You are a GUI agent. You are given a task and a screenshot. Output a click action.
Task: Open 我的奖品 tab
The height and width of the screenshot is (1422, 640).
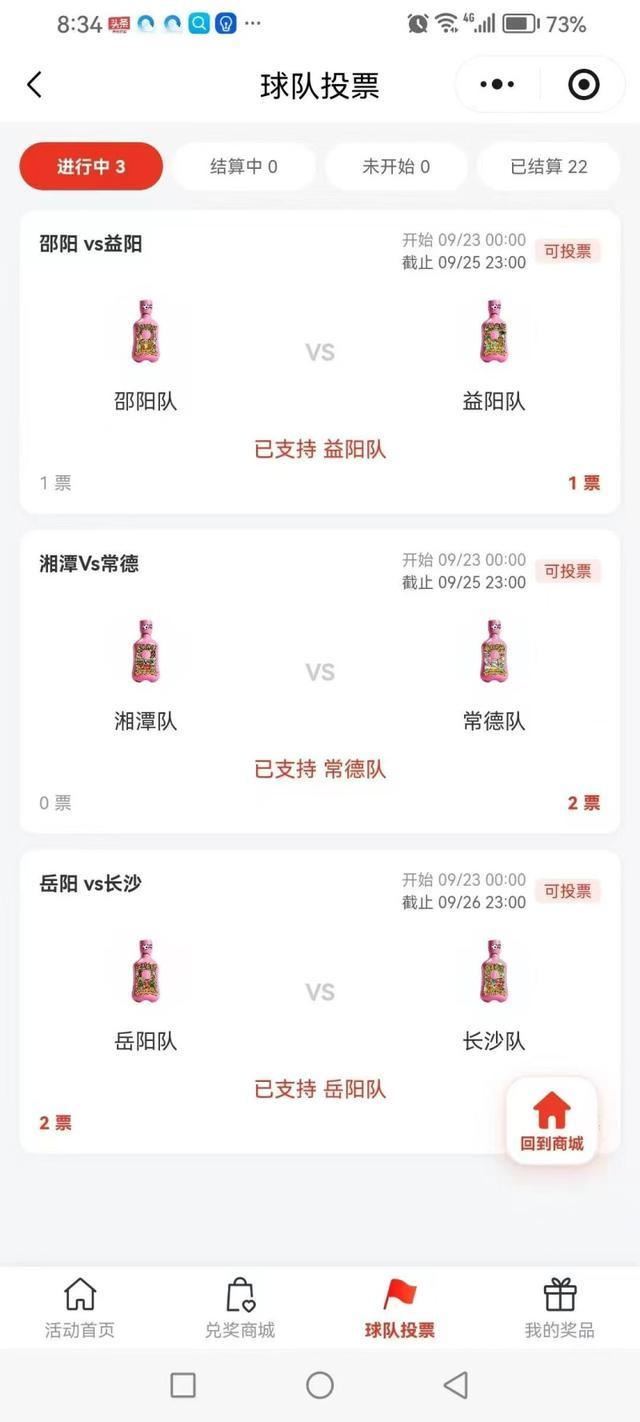(560, 1309)
